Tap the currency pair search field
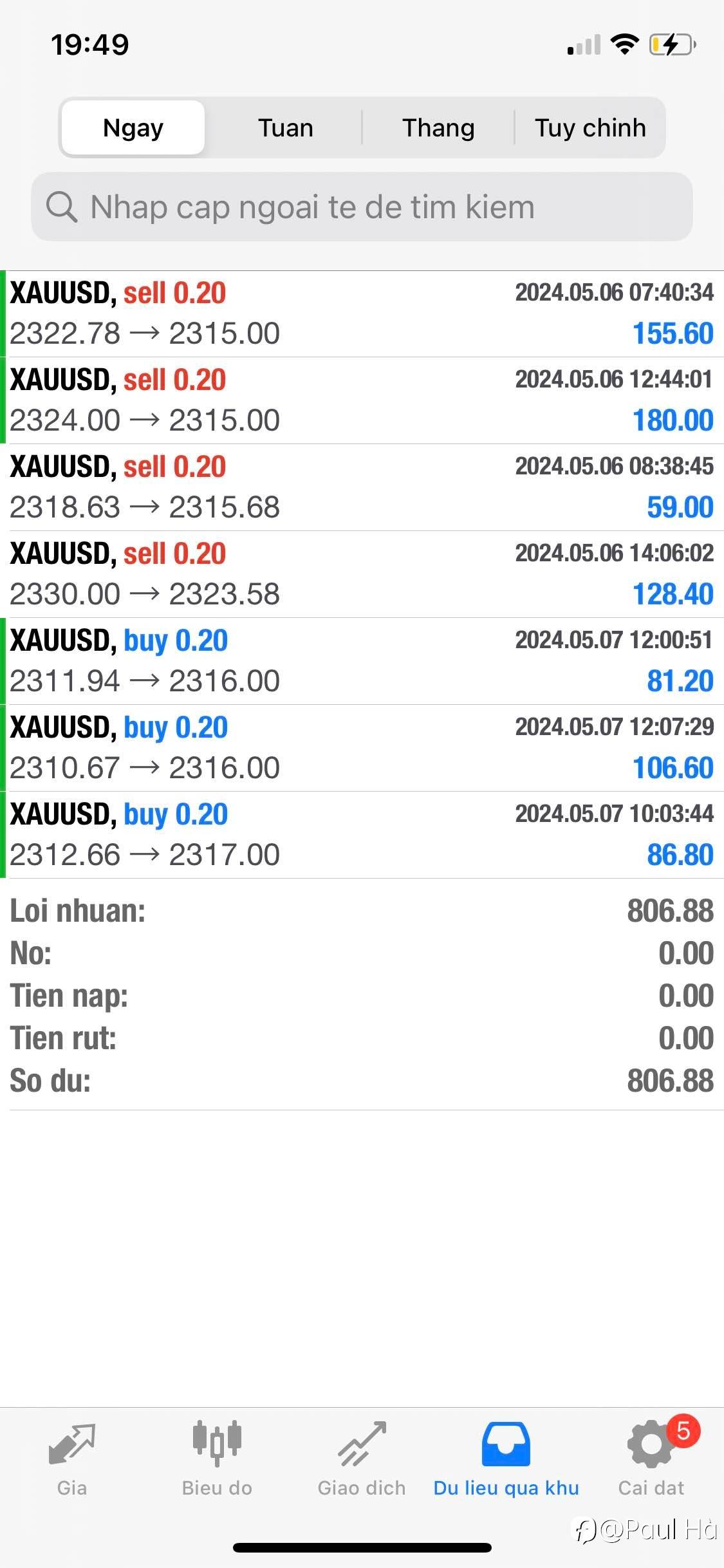 click(362, 207)
